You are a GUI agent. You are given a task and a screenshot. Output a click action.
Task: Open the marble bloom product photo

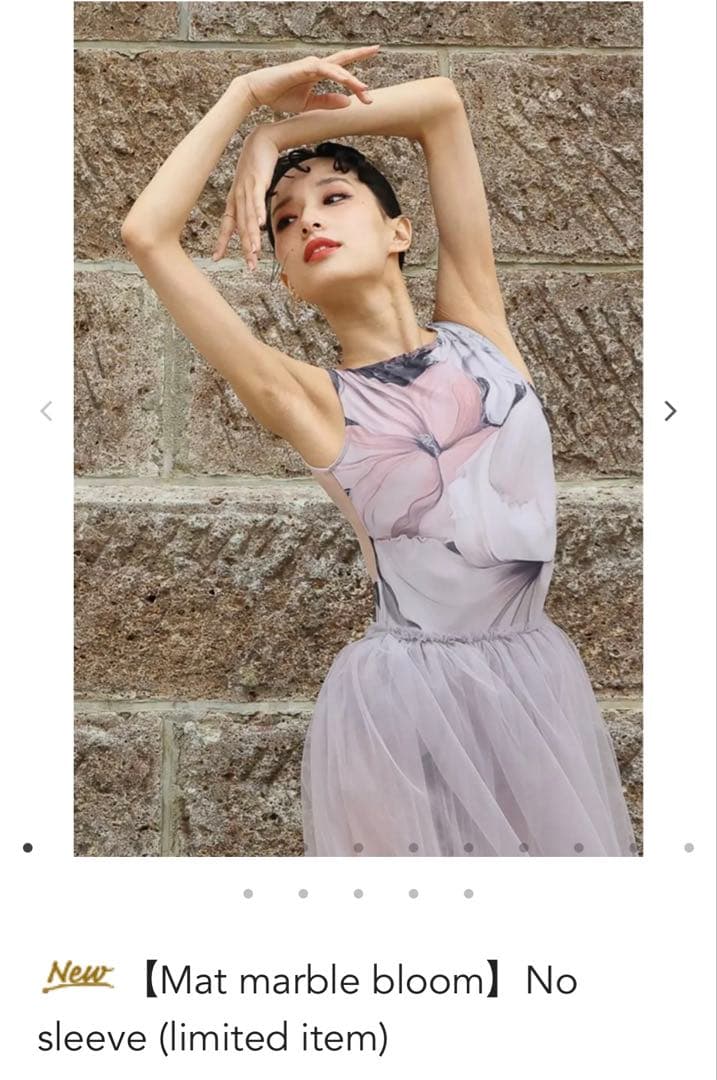358,428
